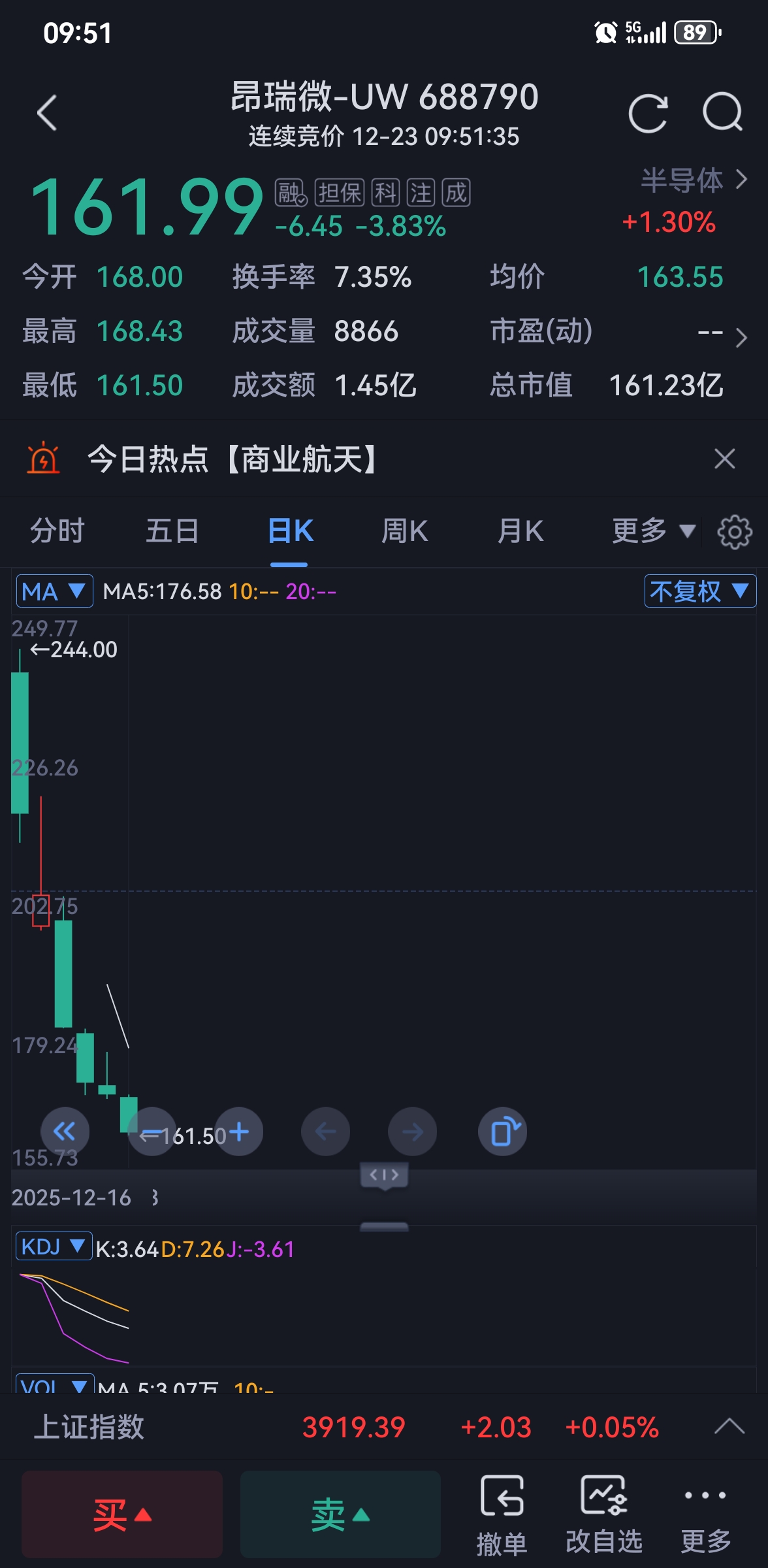The image size is (768, 1568).
Task: Dismiss the 今日热点 banner
Action: coord(724,459)
